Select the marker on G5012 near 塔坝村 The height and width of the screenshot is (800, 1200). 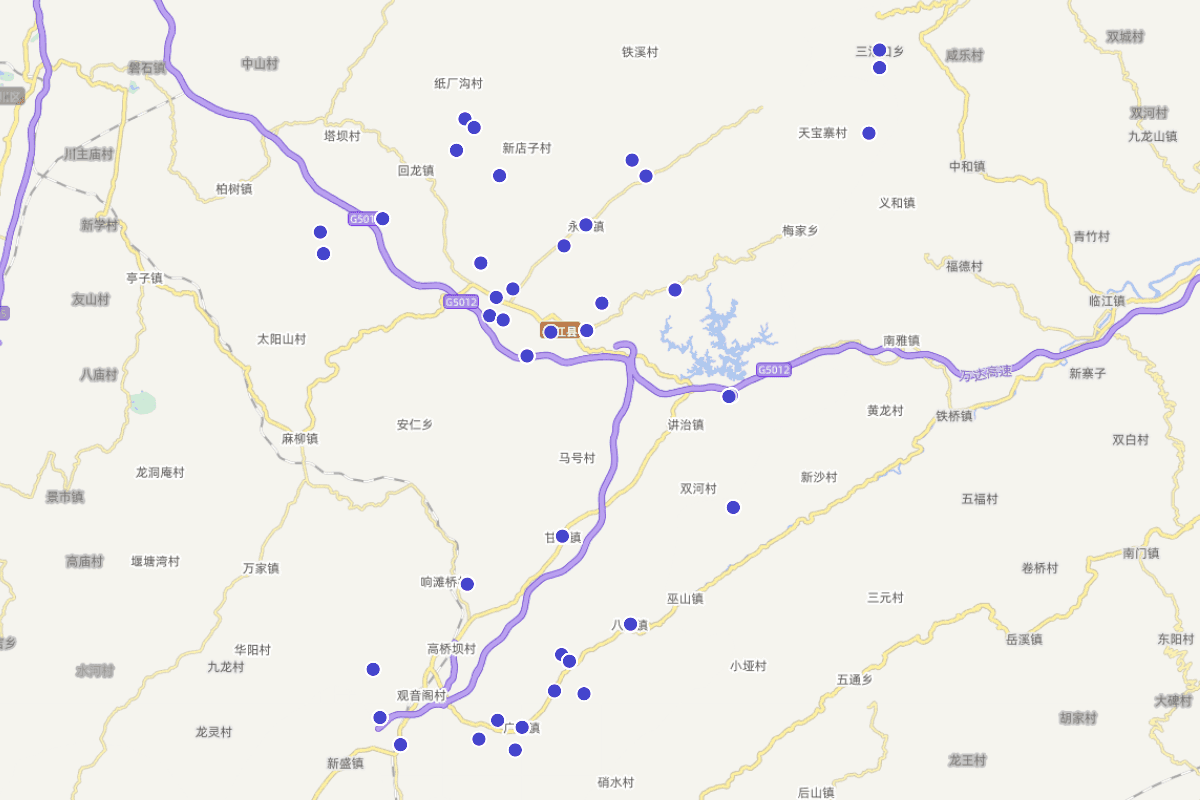(382, 219)
